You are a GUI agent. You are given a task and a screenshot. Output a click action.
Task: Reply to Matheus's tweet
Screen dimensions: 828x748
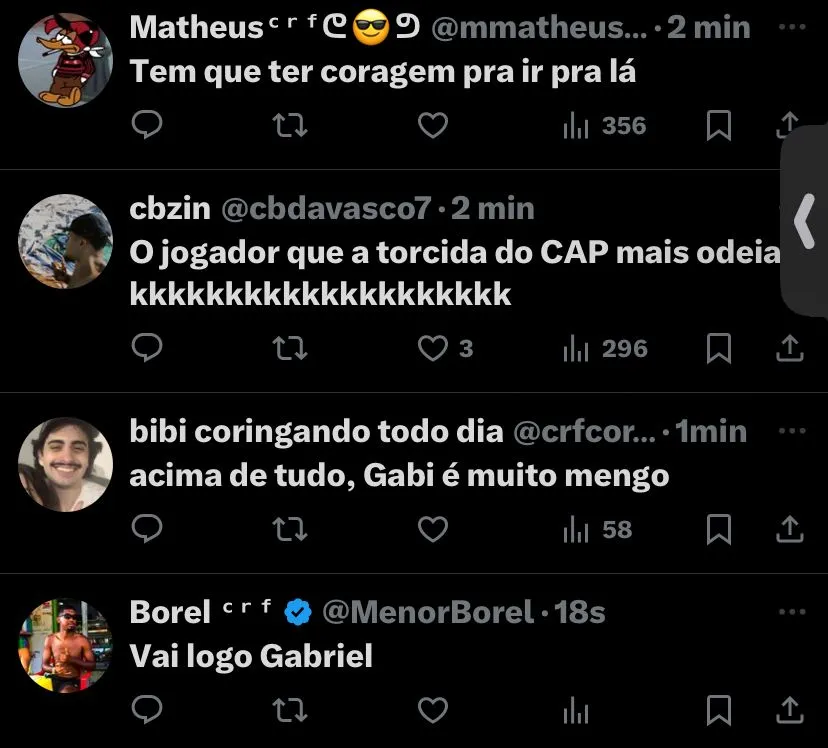147,125
